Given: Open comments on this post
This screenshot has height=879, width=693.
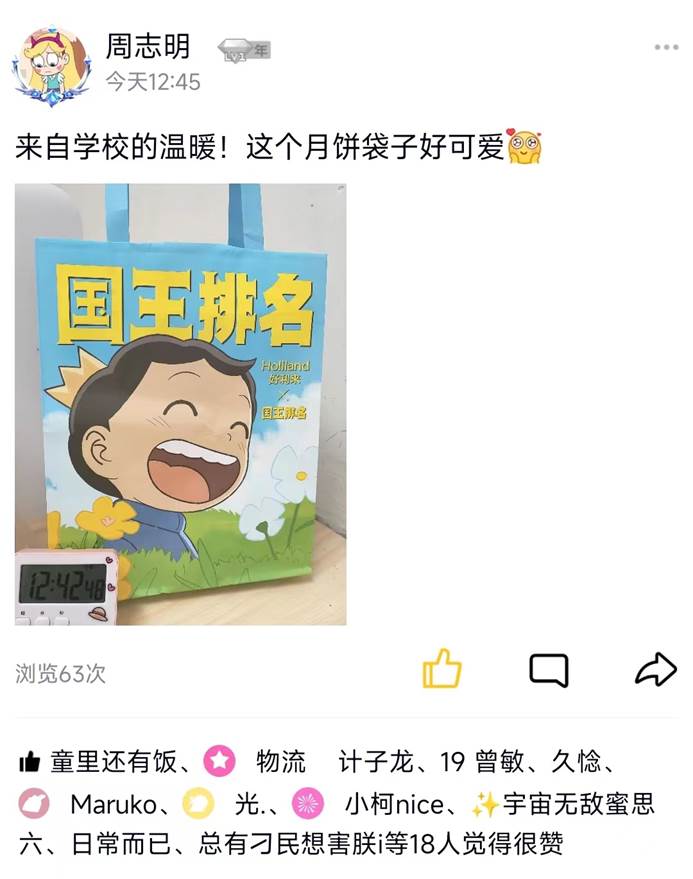Looking at the screenshot, I should pos(548,670).
